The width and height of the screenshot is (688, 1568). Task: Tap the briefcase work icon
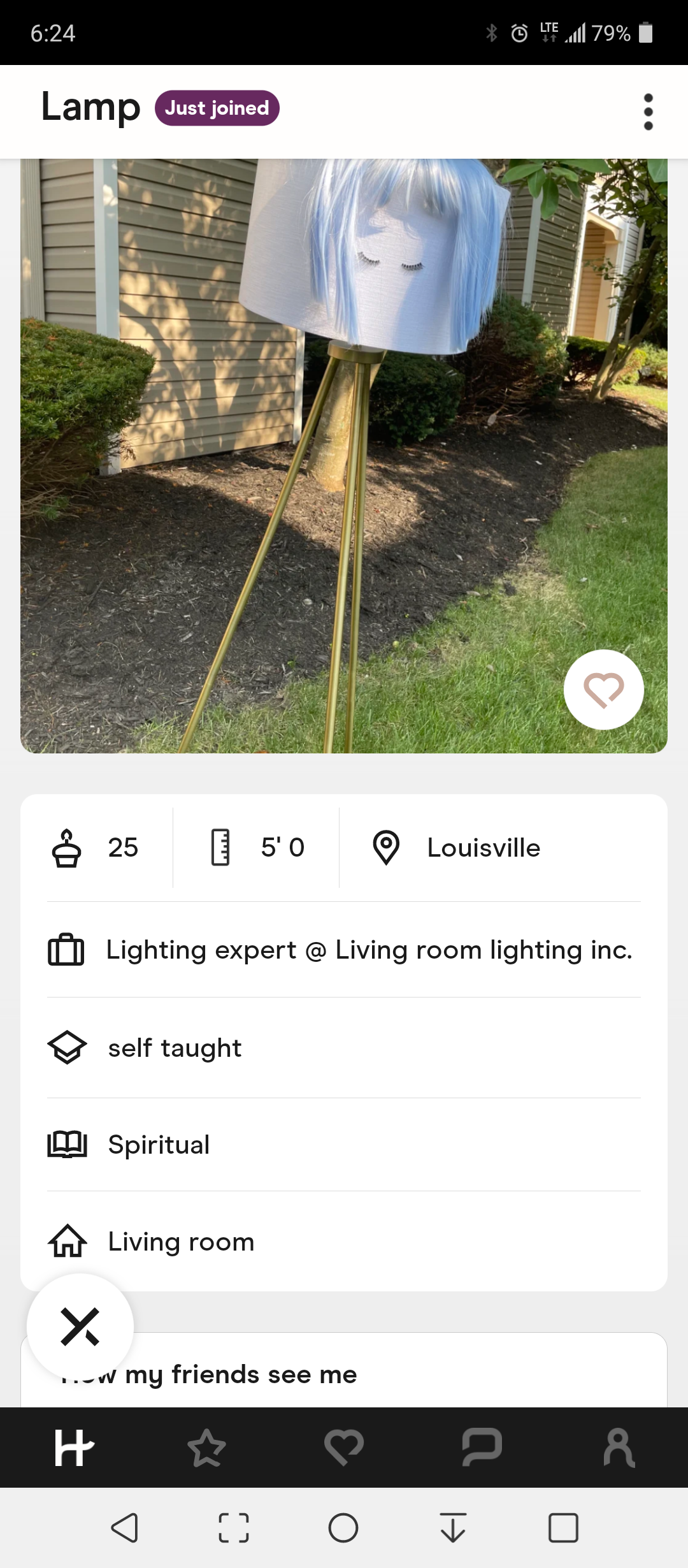[66, 950]
